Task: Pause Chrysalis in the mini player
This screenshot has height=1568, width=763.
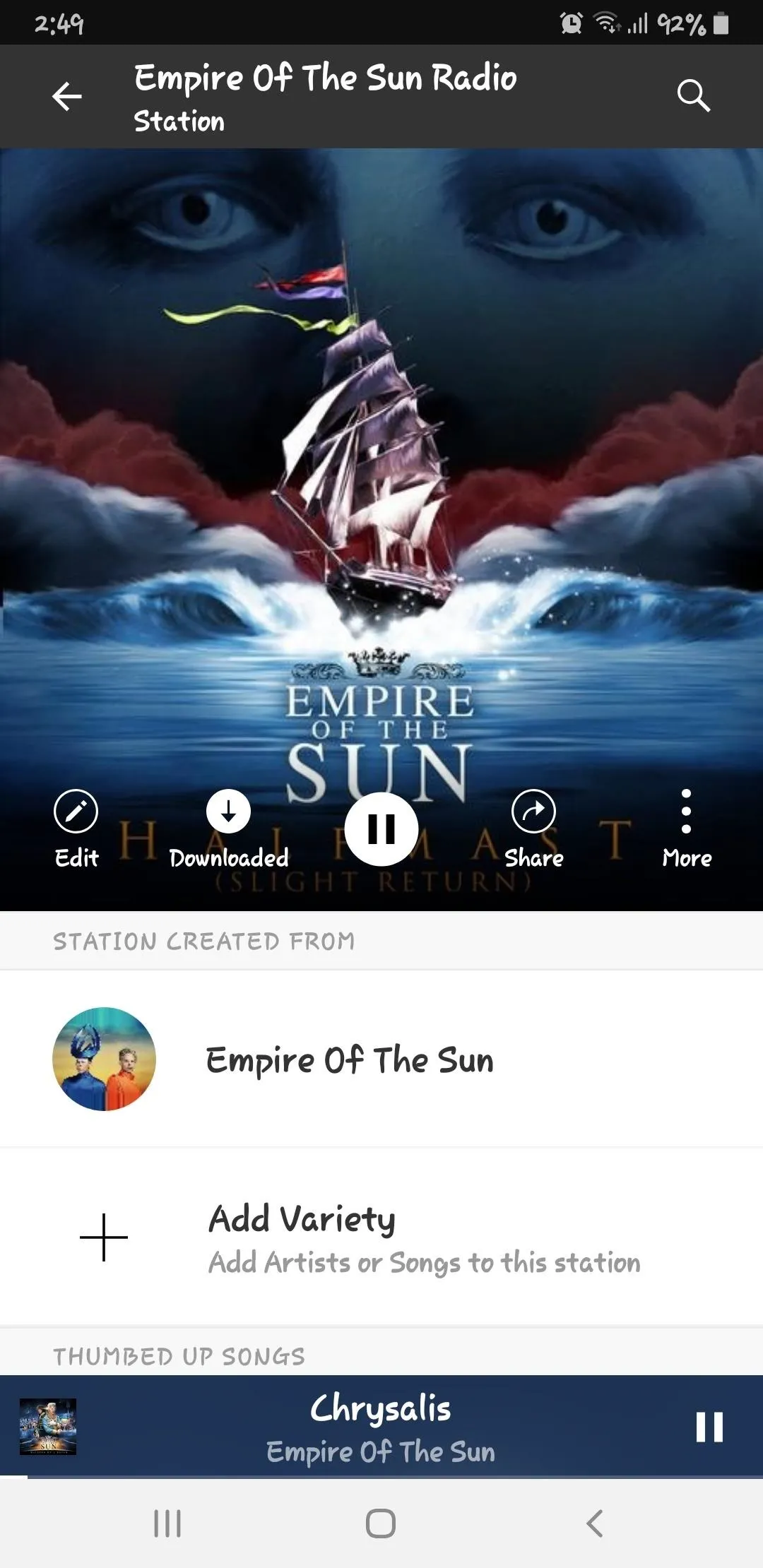Action: click(709, 1427)
